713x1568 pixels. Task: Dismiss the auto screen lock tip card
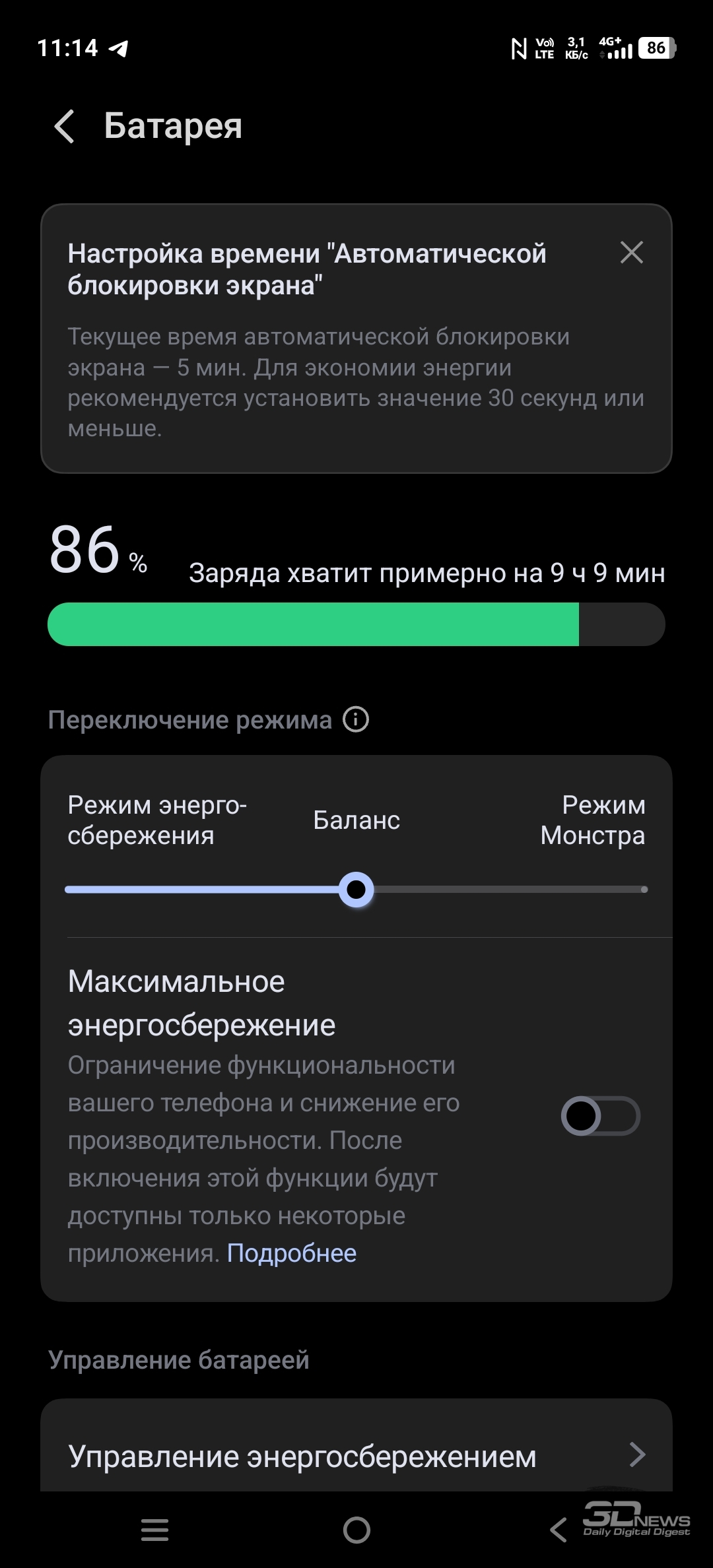tap(631, 252)
